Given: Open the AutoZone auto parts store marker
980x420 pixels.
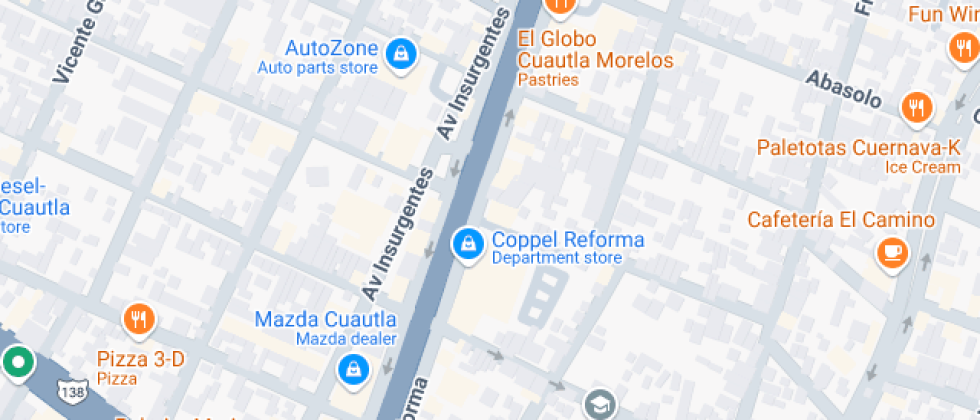Looking at the screenshot, I should (401, 54).
